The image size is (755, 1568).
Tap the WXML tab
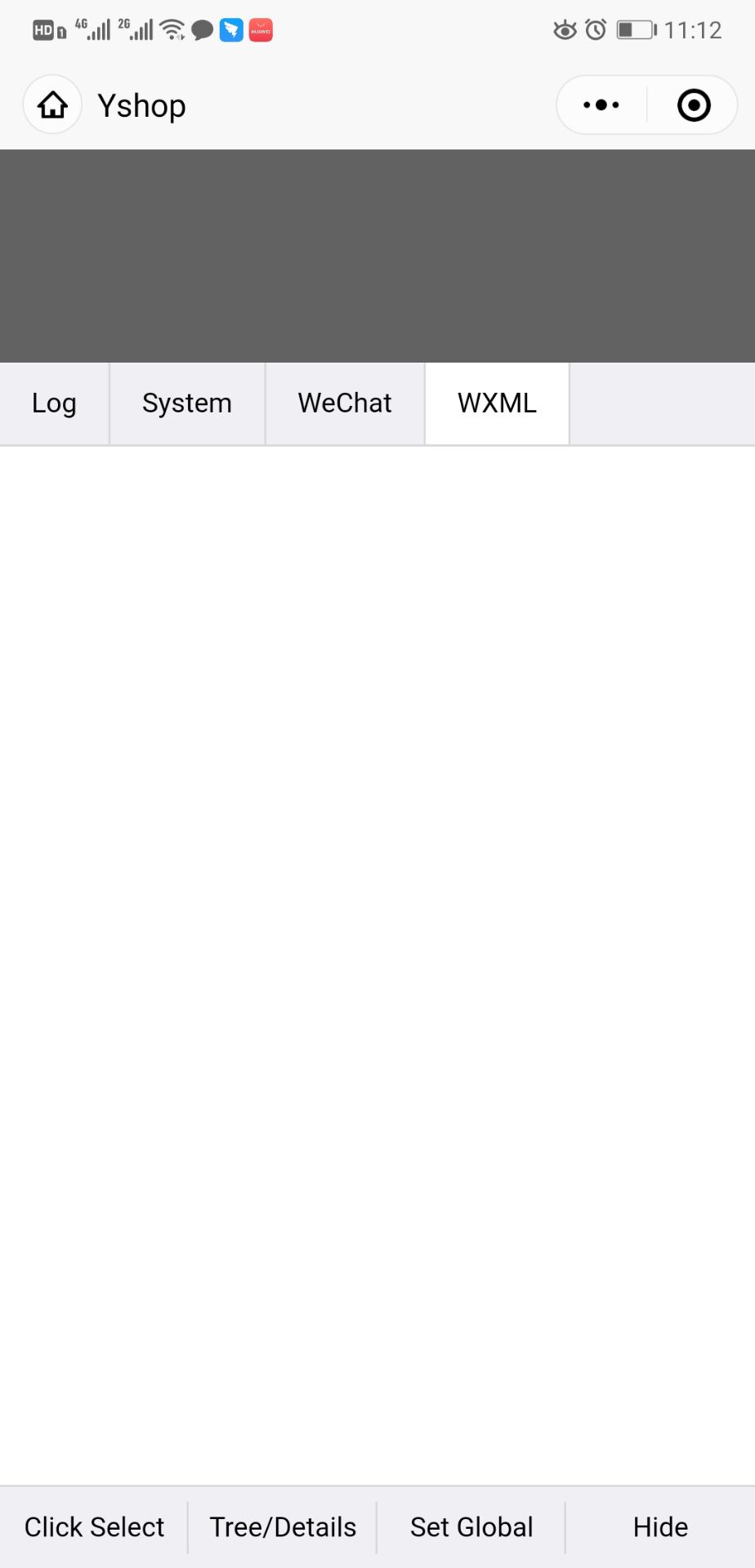coord(497,403)
